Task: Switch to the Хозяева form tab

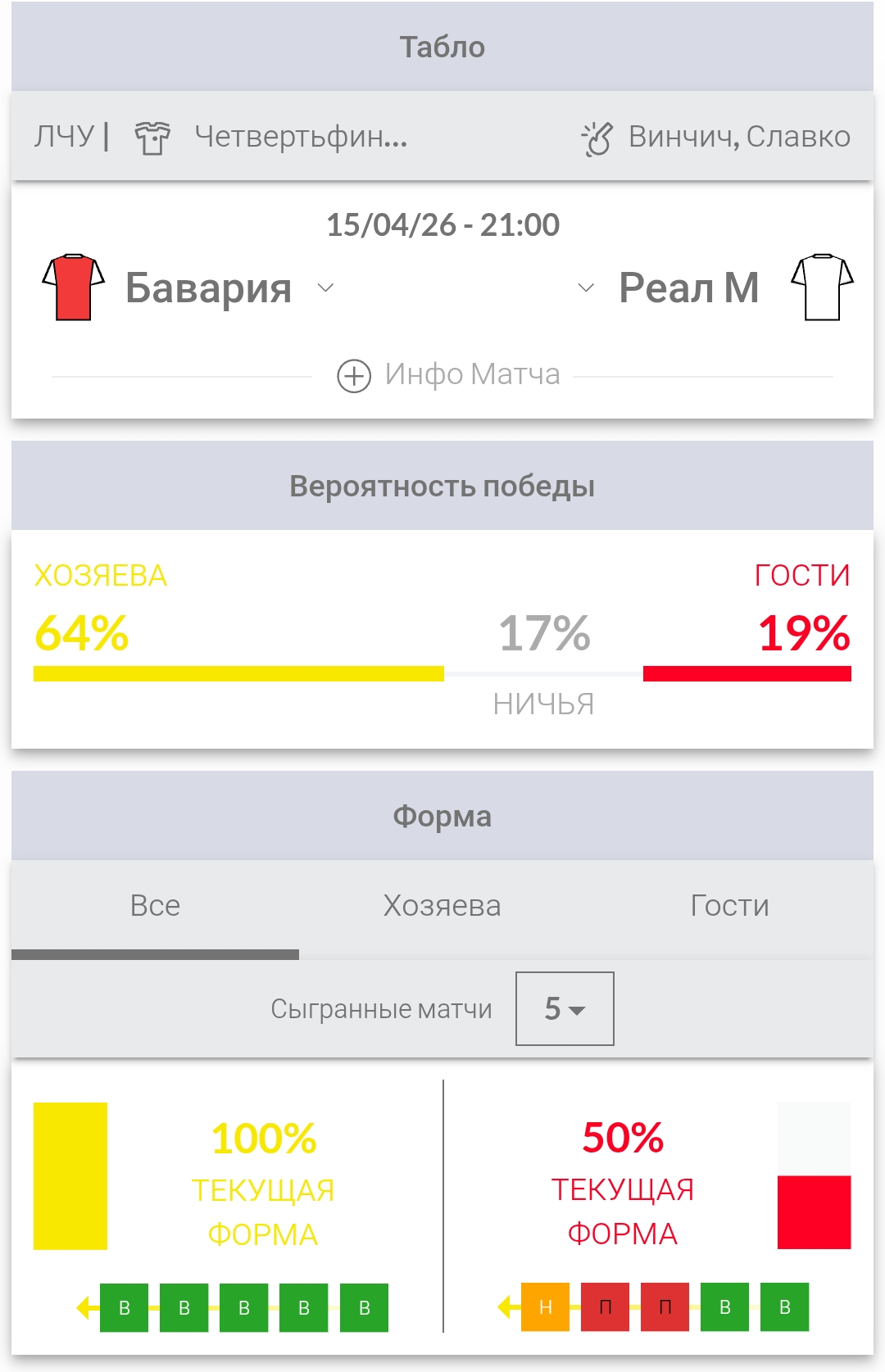Action: 442,906
